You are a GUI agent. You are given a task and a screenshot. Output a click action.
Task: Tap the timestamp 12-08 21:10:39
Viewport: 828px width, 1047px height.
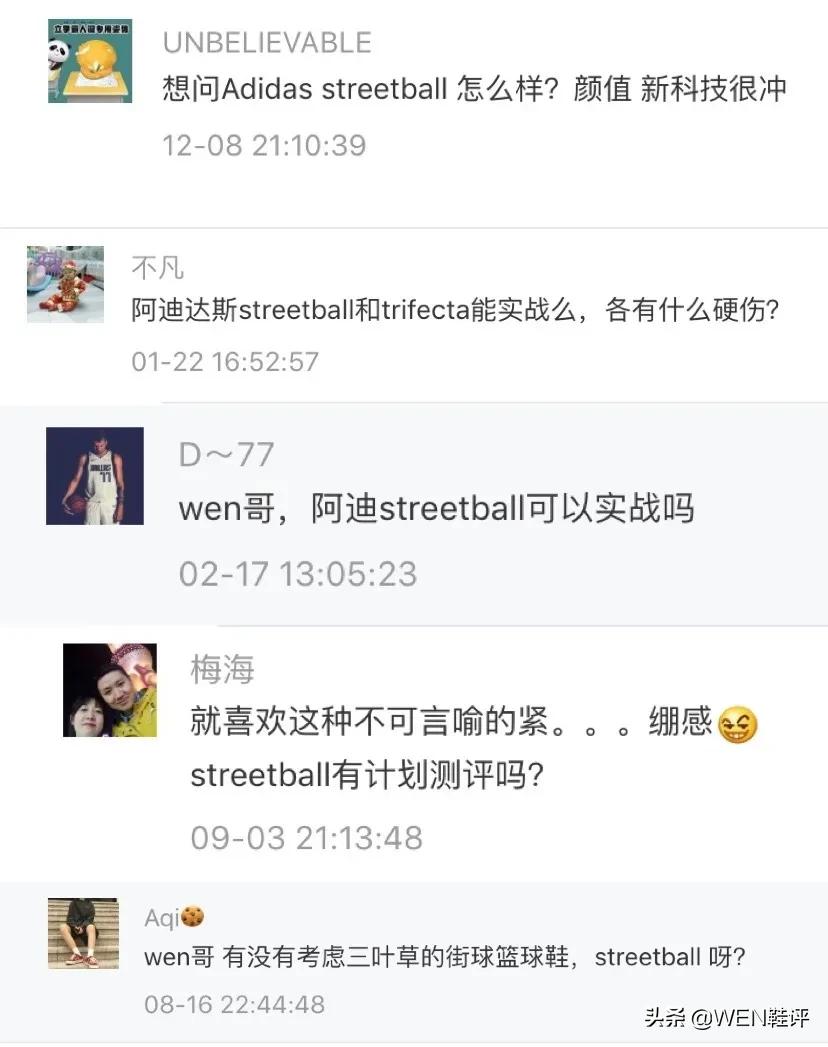click(x=266, y=145)
